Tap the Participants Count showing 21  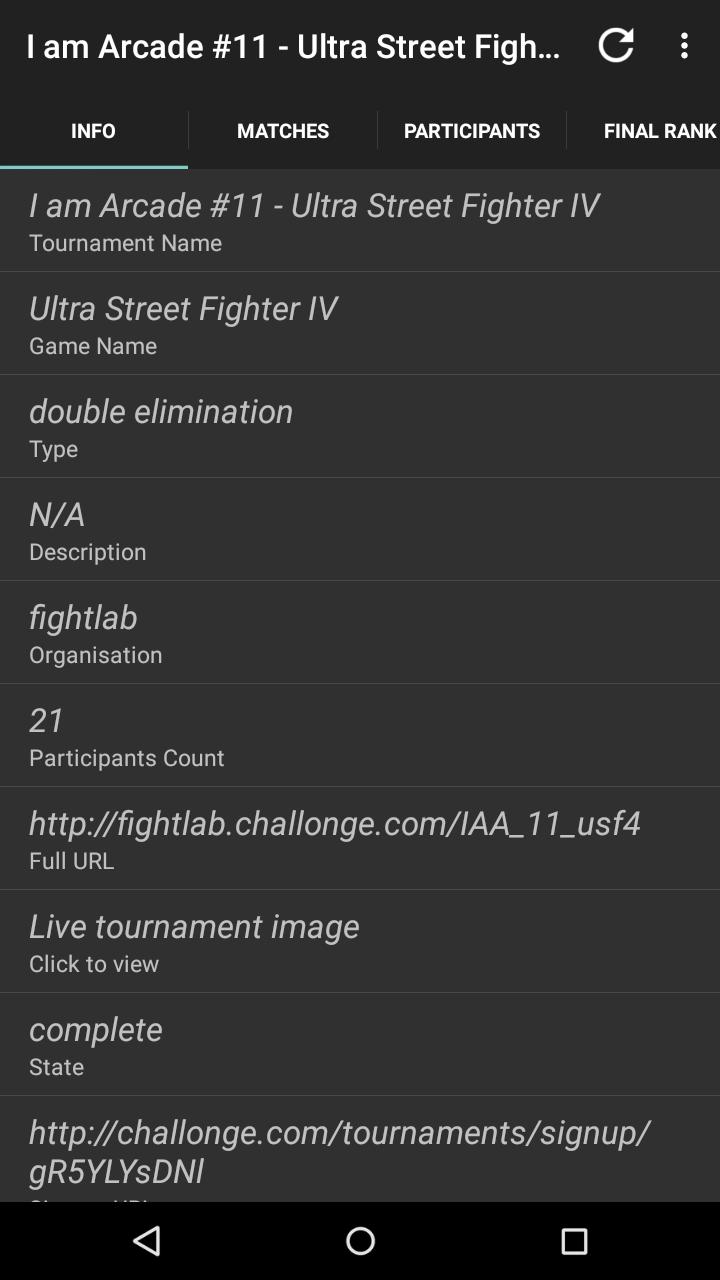point(360,734)
